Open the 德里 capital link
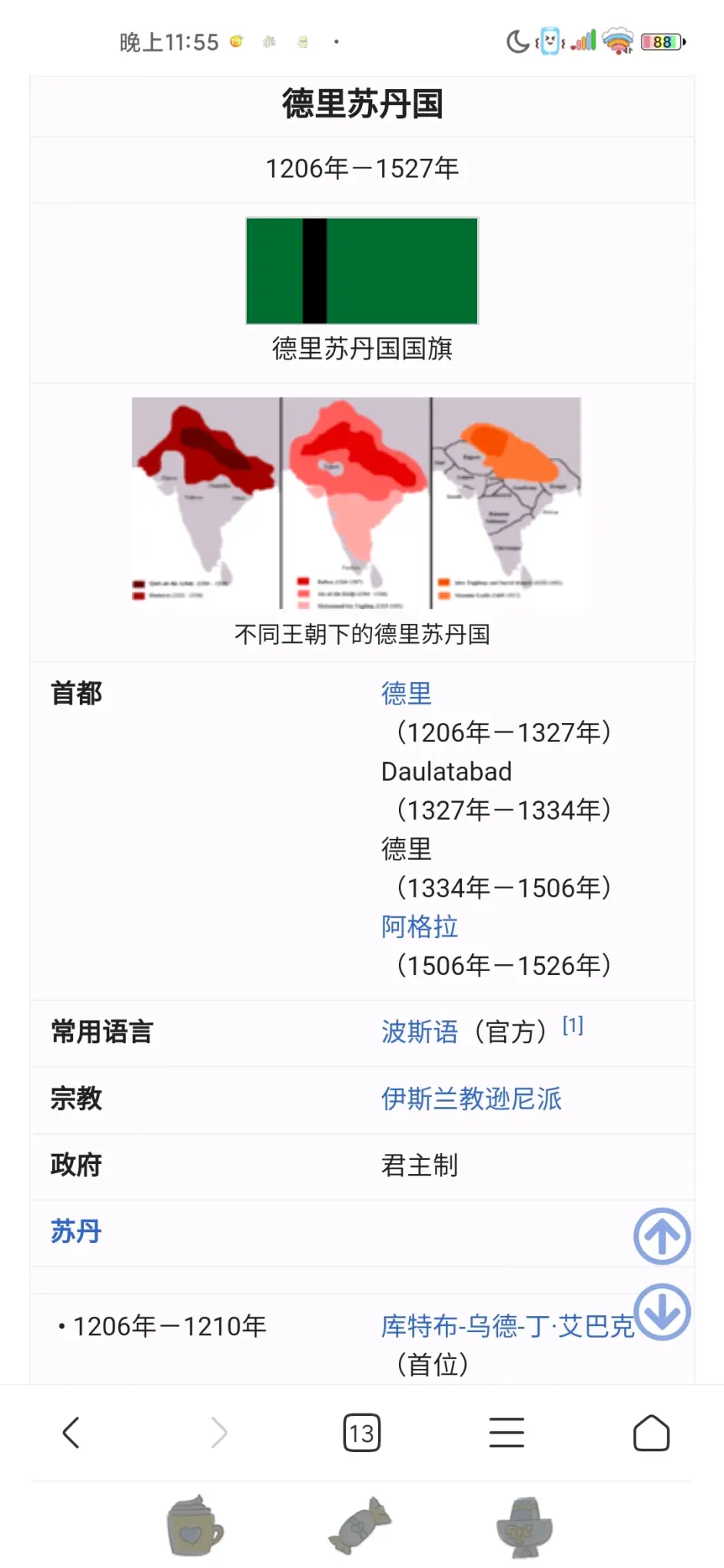The height and width of the screenshot is (1568, 724). click(407, 693)
